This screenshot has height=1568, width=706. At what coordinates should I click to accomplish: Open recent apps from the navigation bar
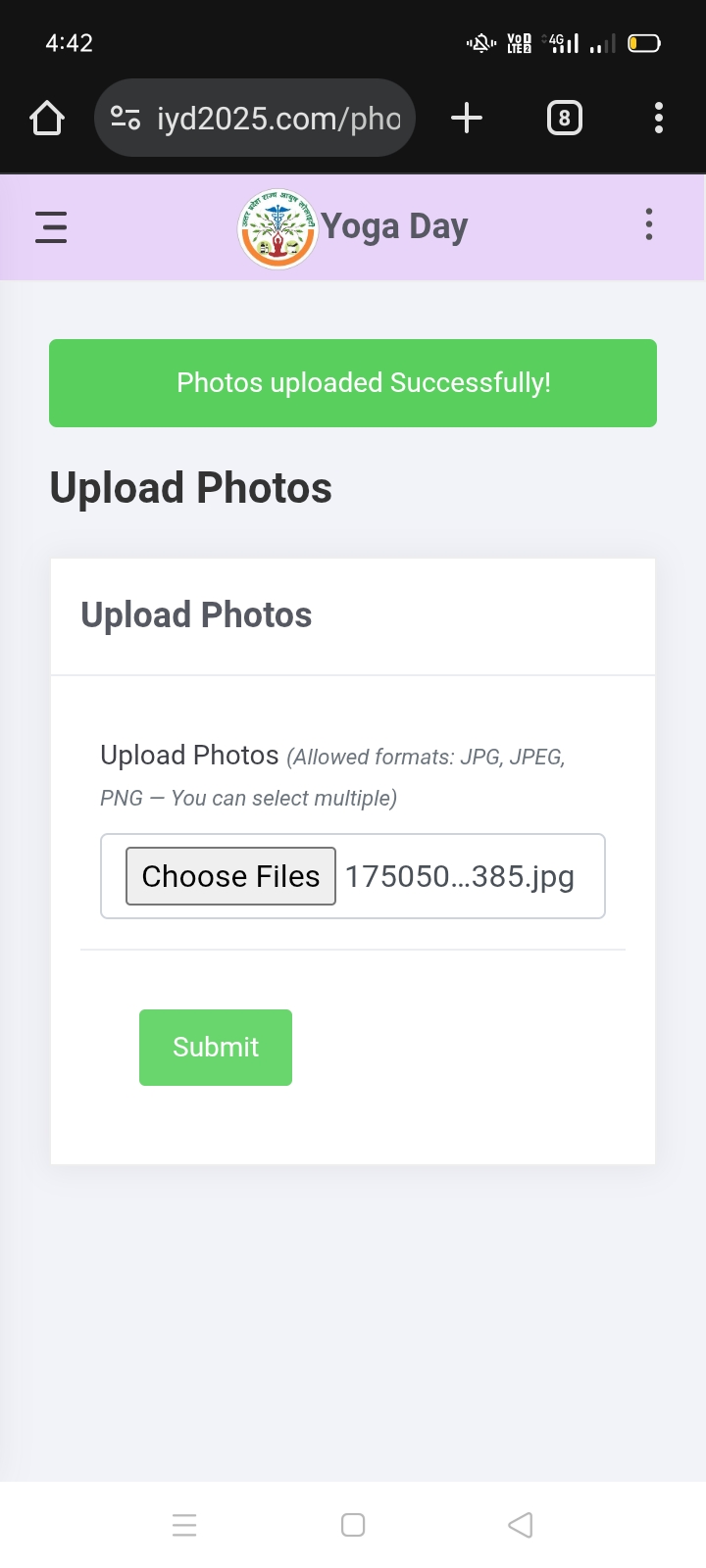point(184,1525)
